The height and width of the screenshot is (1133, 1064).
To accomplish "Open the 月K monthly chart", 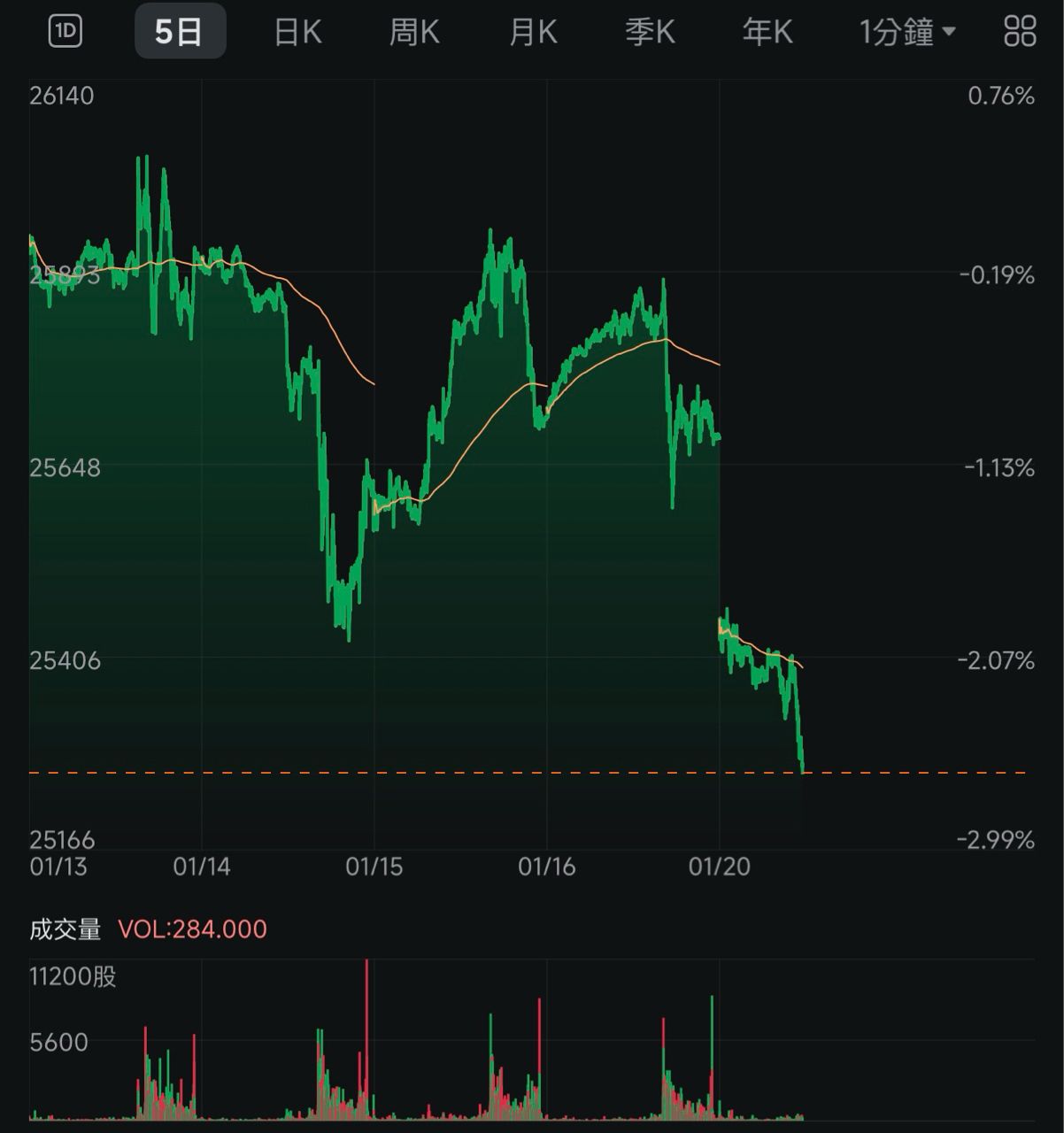I will (533, 33).
